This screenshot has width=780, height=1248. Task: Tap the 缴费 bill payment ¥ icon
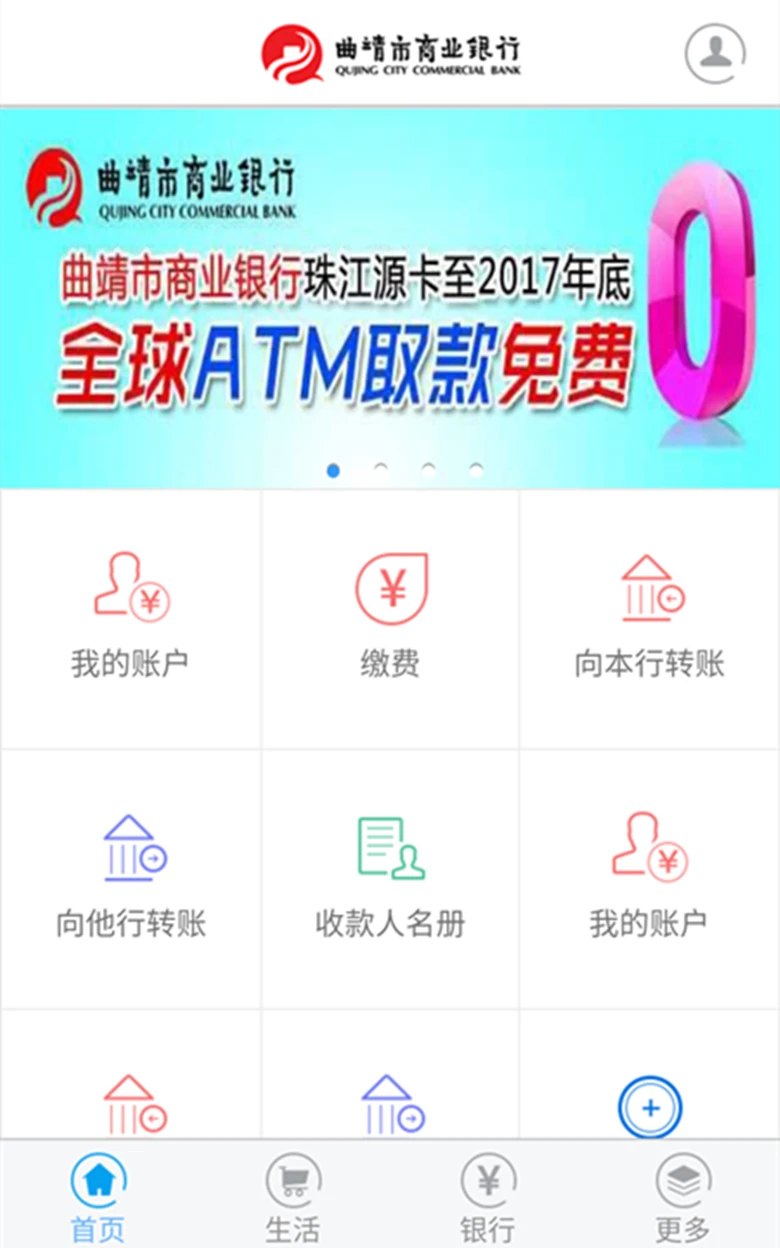pos(390,590)
